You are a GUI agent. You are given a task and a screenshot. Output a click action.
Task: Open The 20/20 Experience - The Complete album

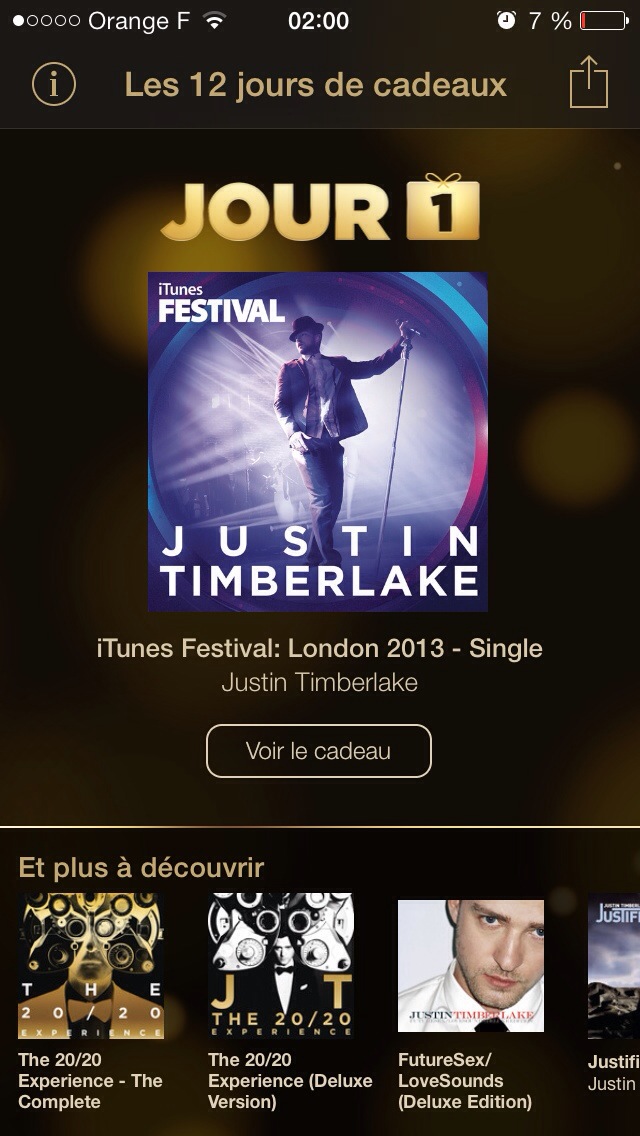pyautogui.click(x=91, y=966)
